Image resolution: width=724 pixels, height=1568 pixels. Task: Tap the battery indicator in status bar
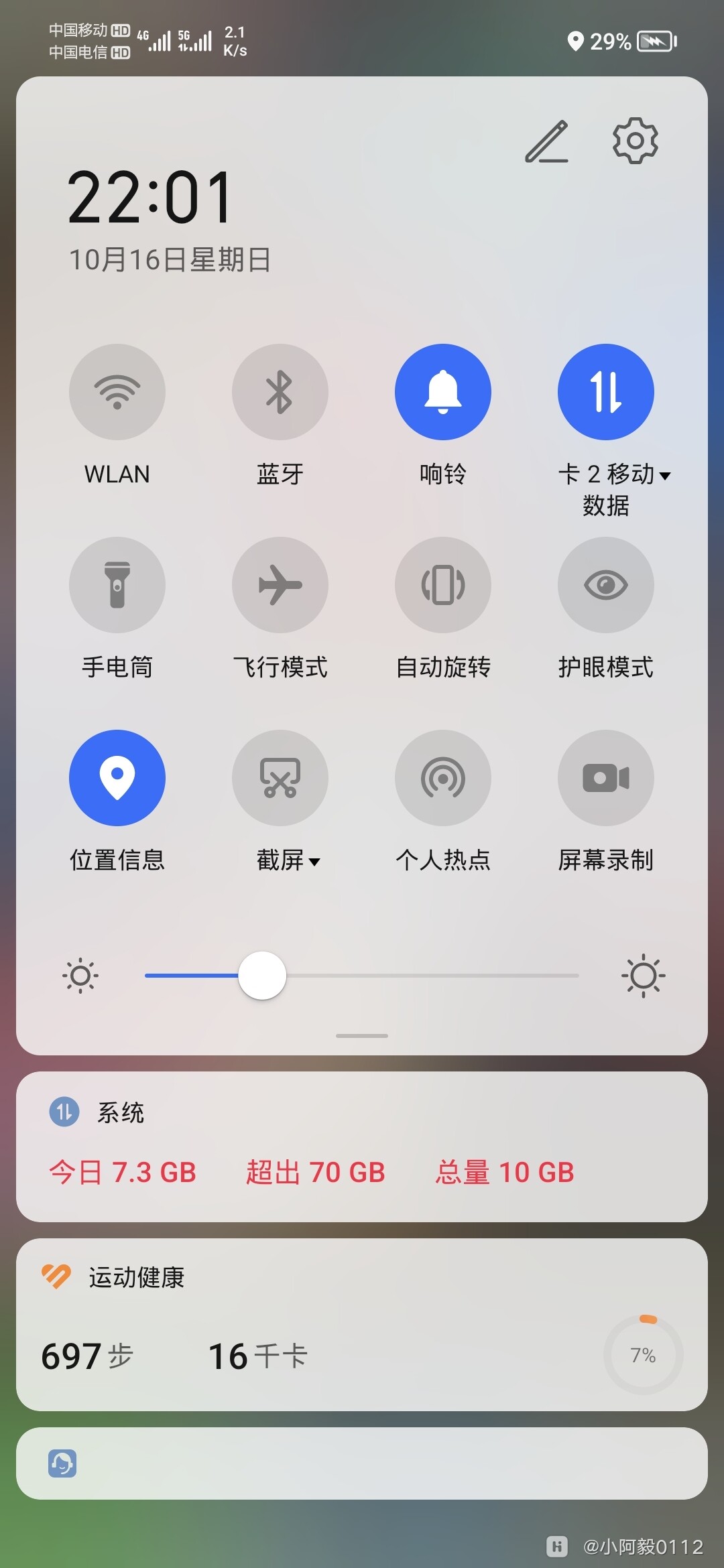[655, 42]
